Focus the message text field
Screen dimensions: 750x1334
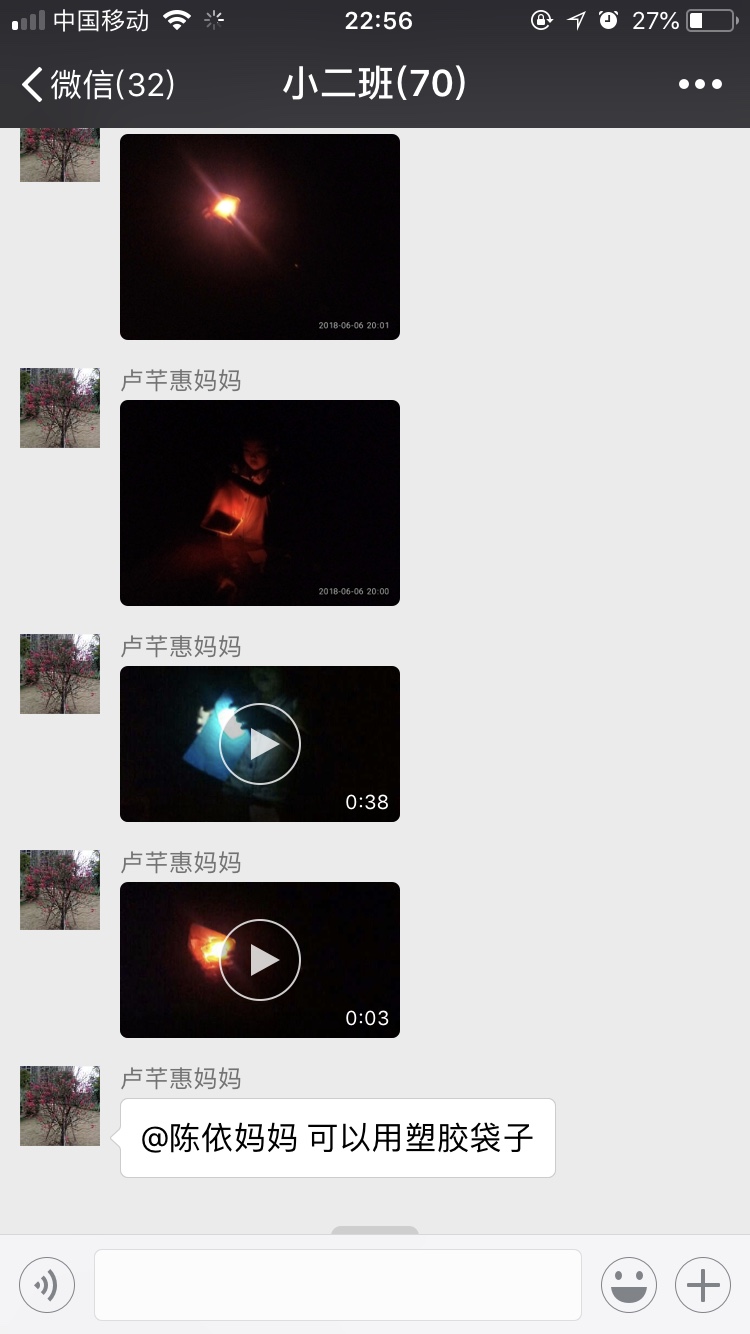pos(338,1285)
